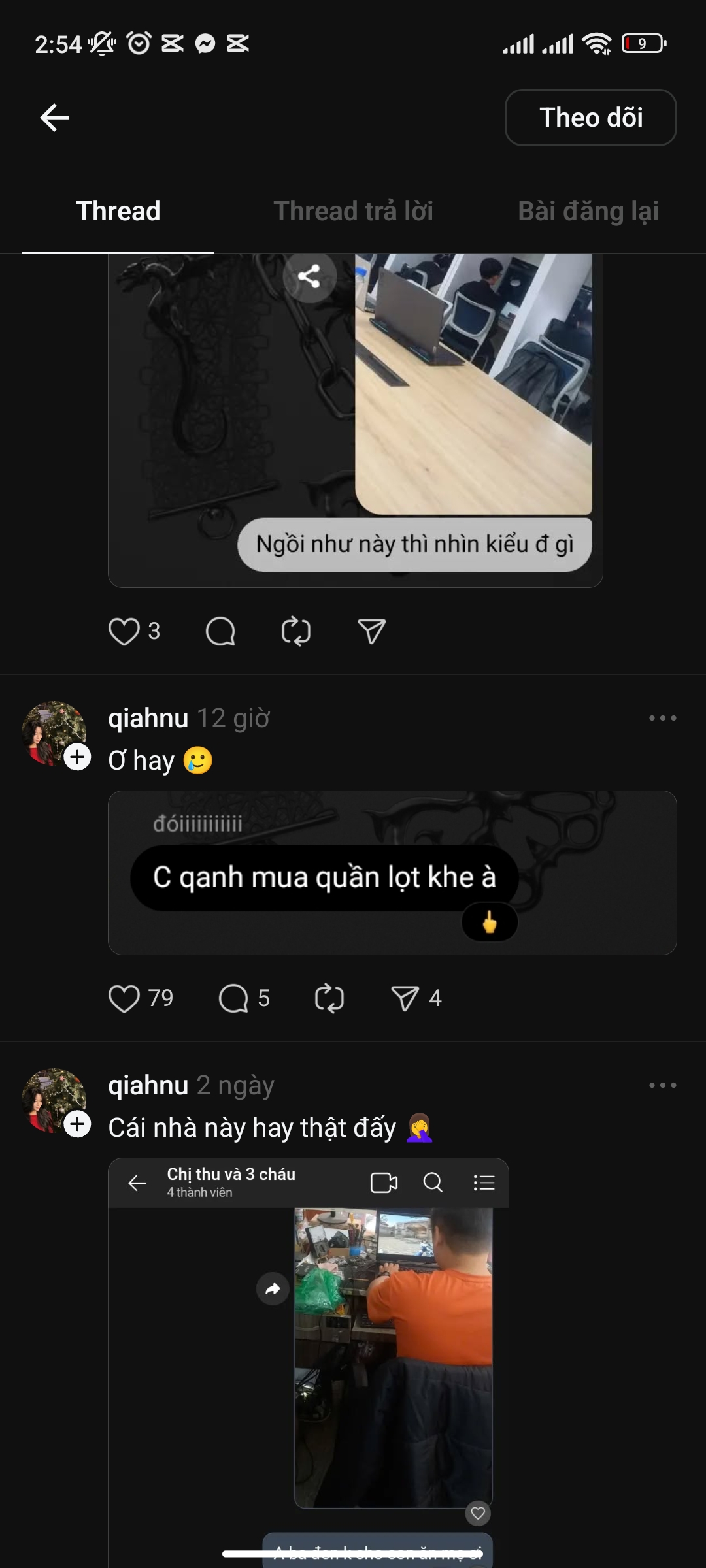Viewport: 706px width, 1568px height.
Task: Open qiahnu profile from the 2 ngày post
Action: pos(148,1085)
